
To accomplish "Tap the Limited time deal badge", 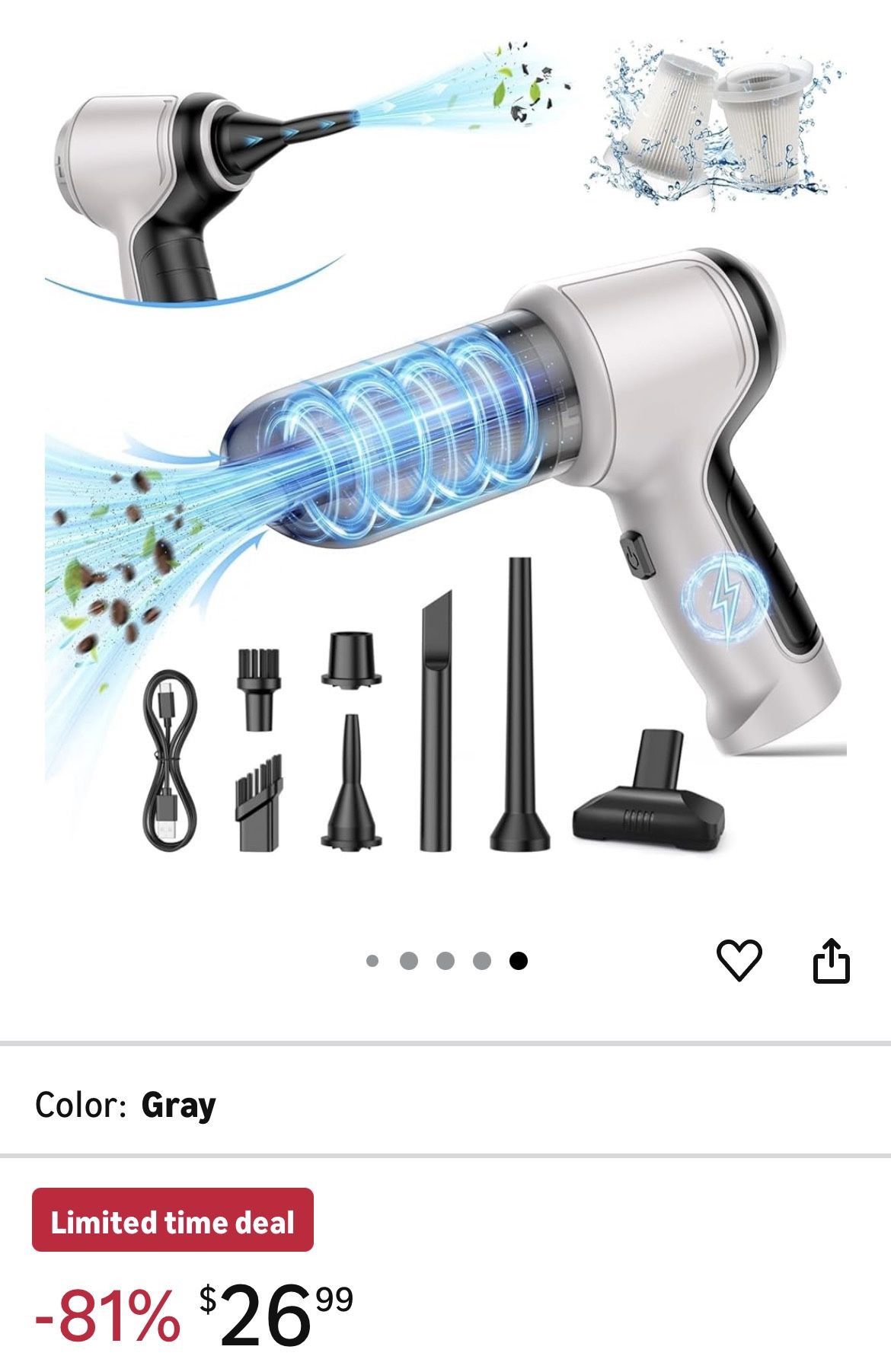I will click(173, 1222).
